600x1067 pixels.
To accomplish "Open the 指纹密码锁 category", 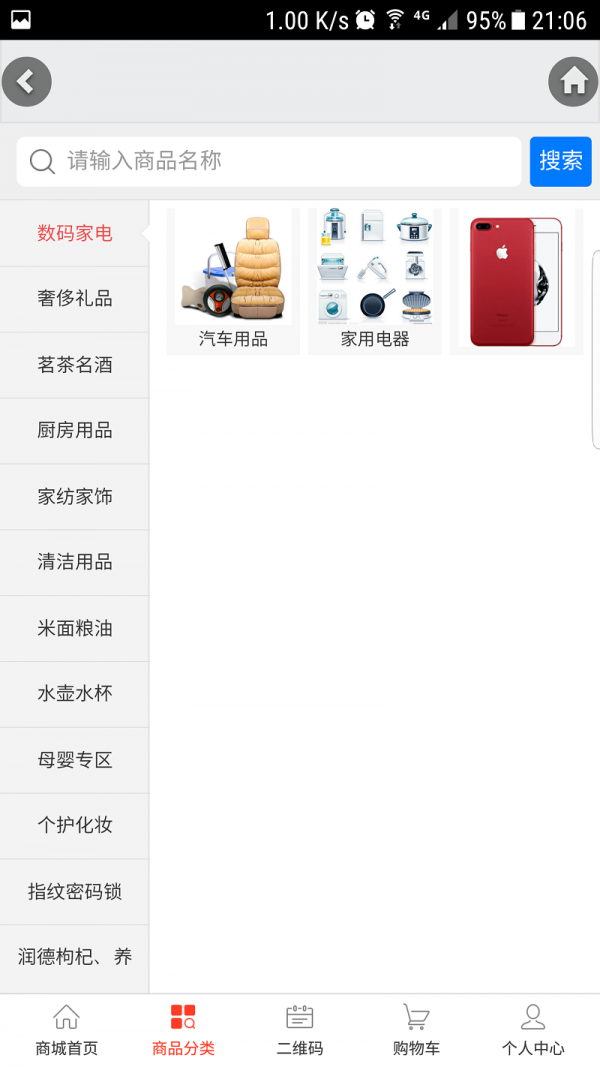I will pos(75,891).
